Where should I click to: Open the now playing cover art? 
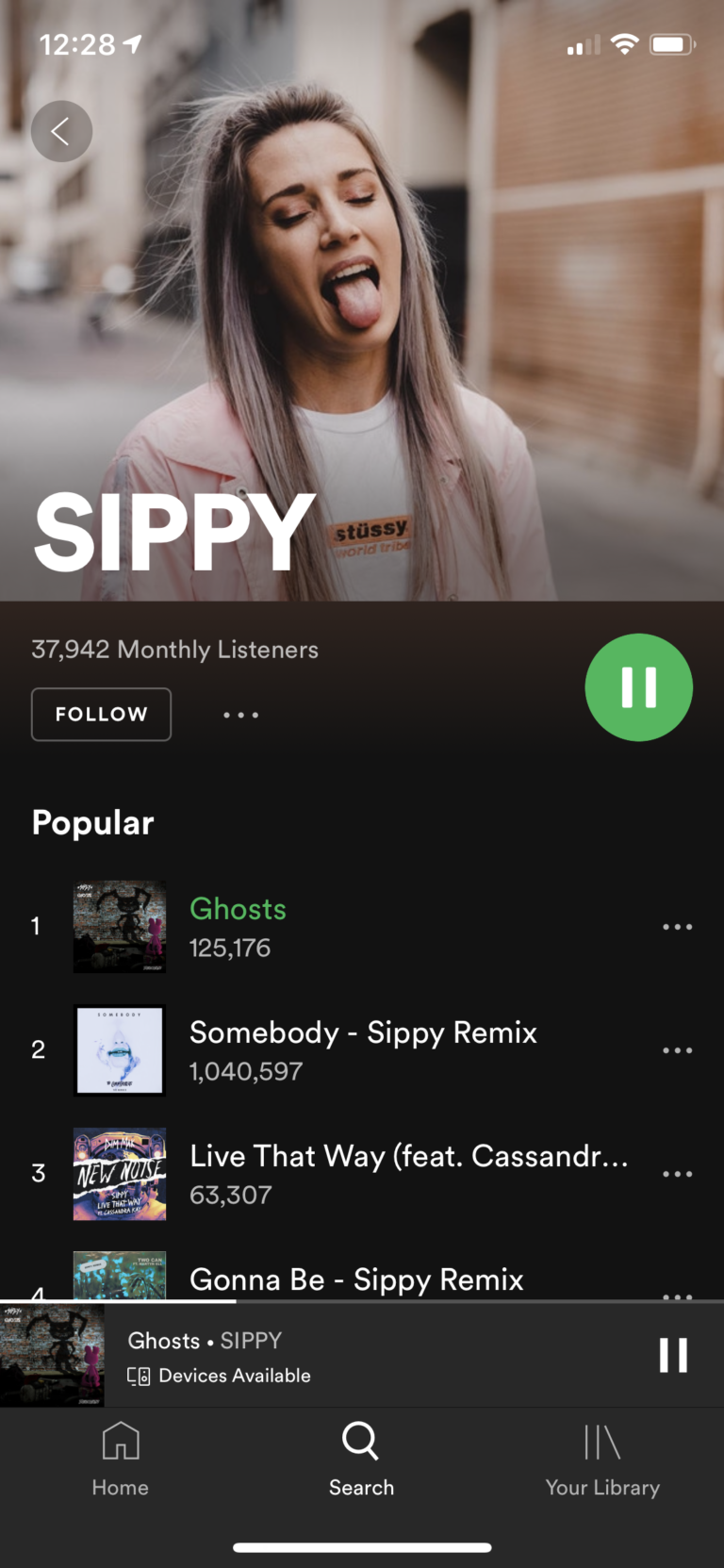tap(52, 1356)
